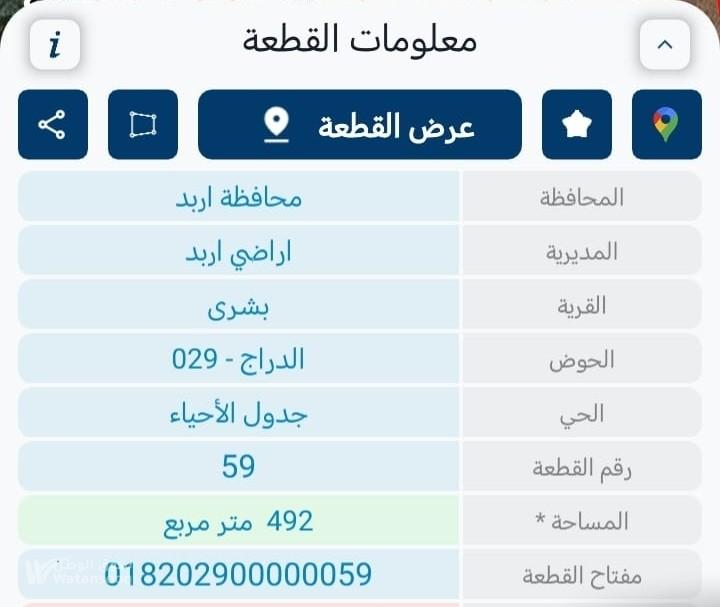Open the info icon button
Screen dimensions: 720x607
coord(55,45)
